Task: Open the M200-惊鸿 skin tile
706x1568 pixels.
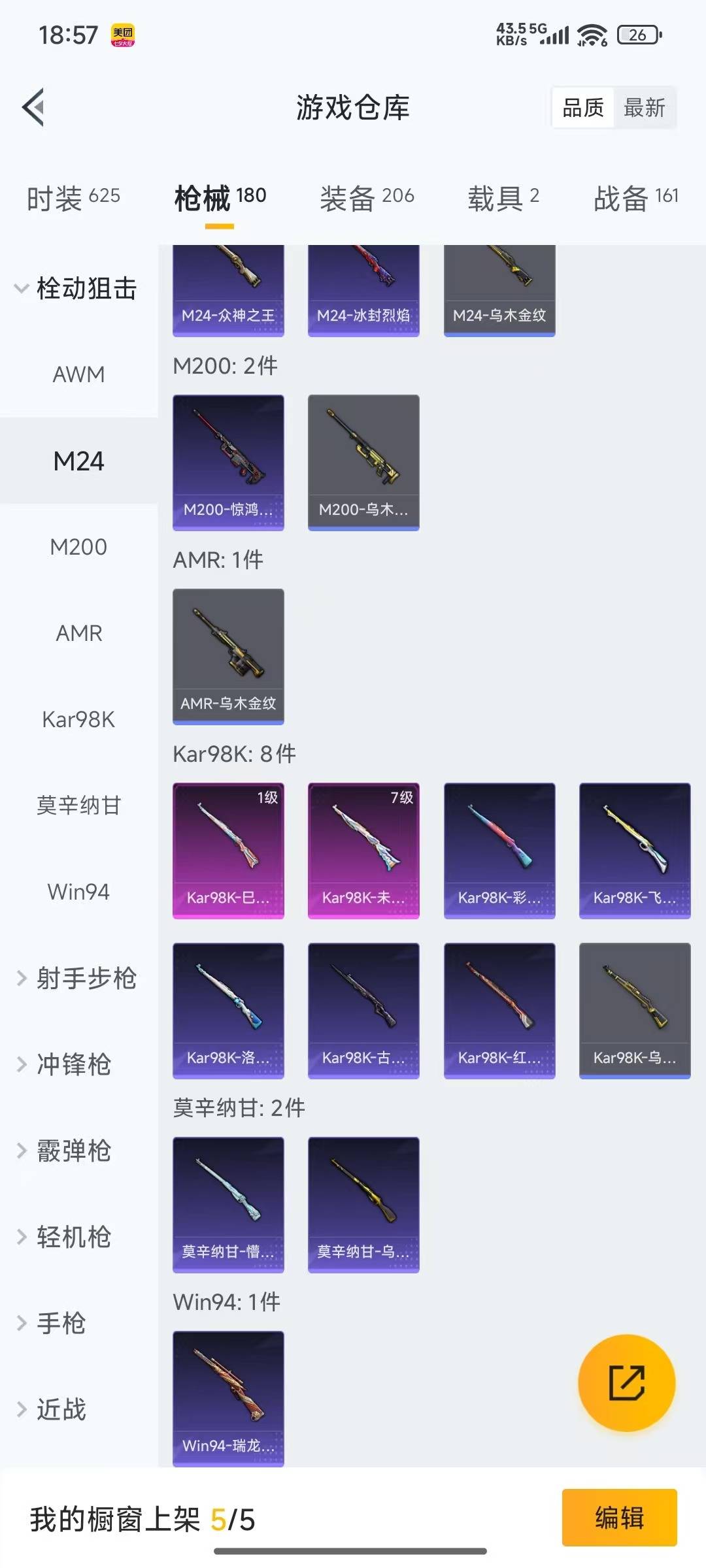Action: (228, 462)
